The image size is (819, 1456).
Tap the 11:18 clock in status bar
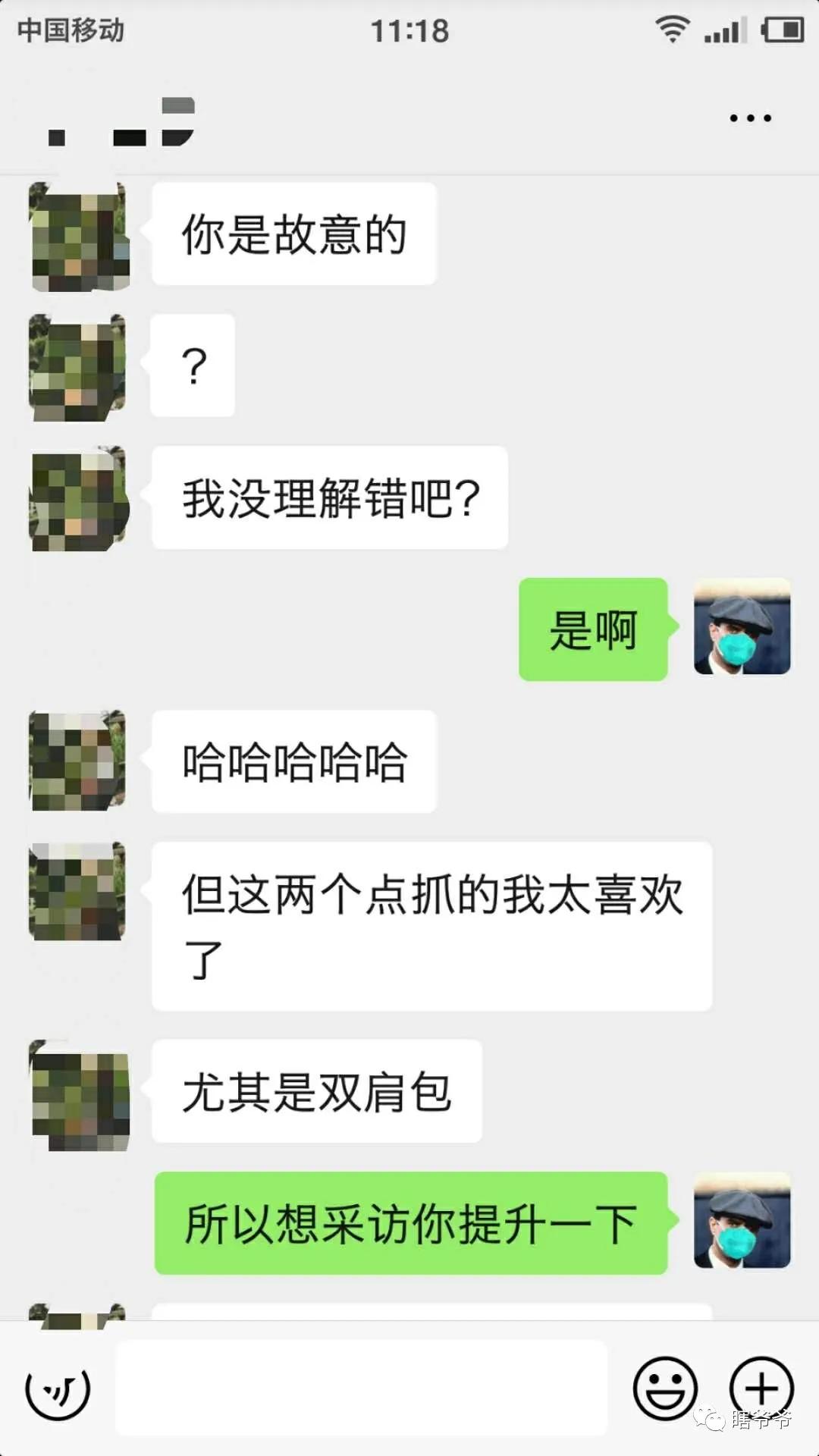tap(409, 30)
